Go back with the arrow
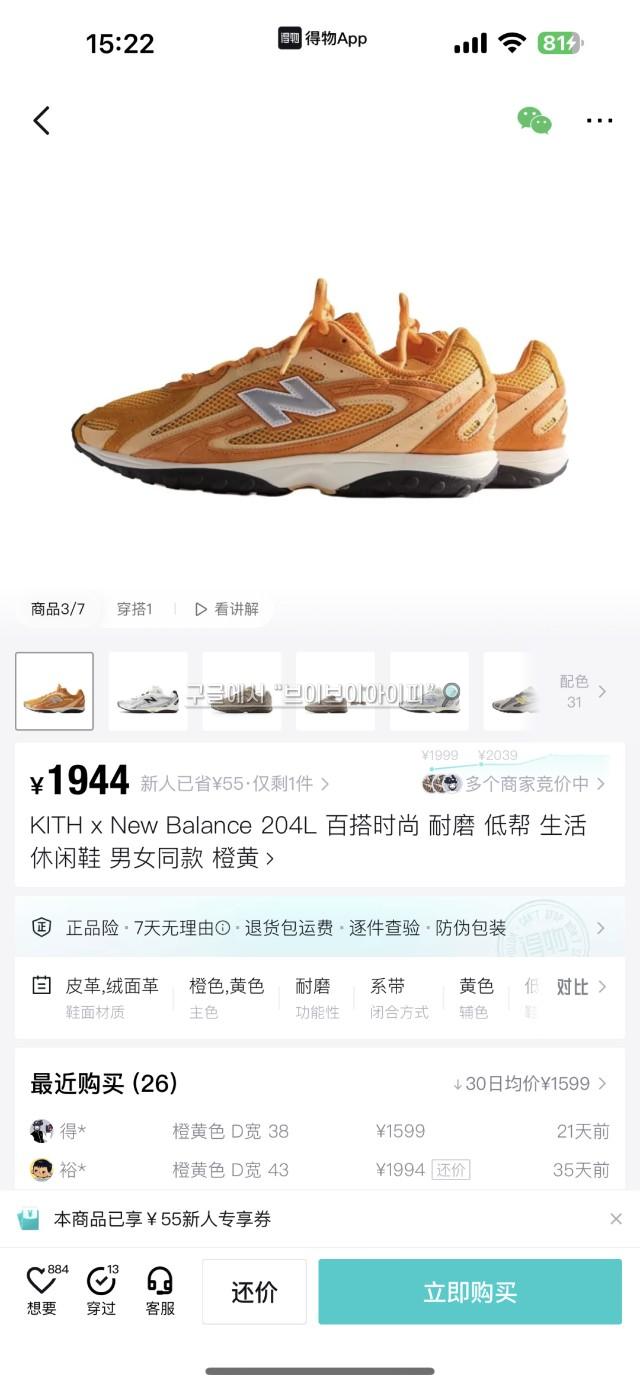The image size is (640, 1387). [x=41, y=121]
